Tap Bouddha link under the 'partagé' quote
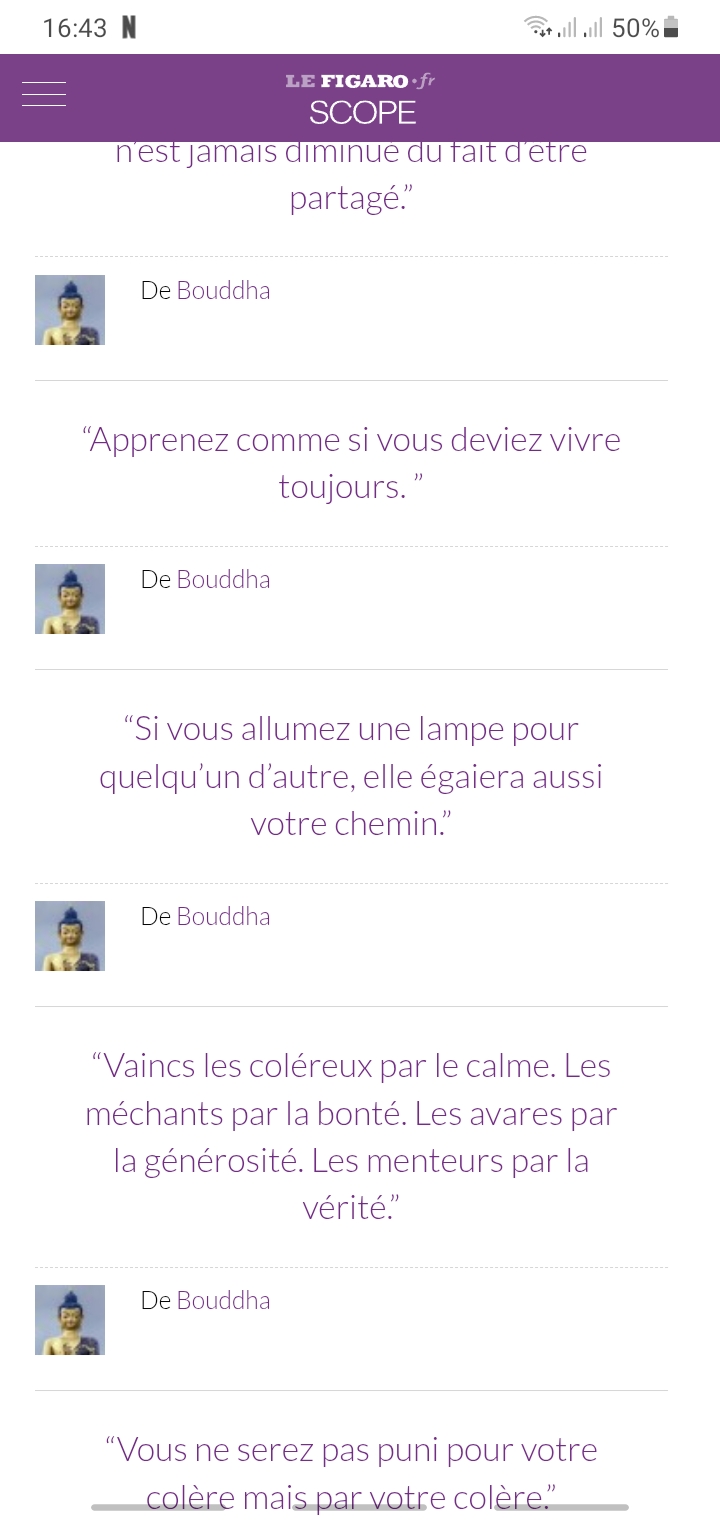720x1520 pixels. pyautogui.click(x=223, y=290)
